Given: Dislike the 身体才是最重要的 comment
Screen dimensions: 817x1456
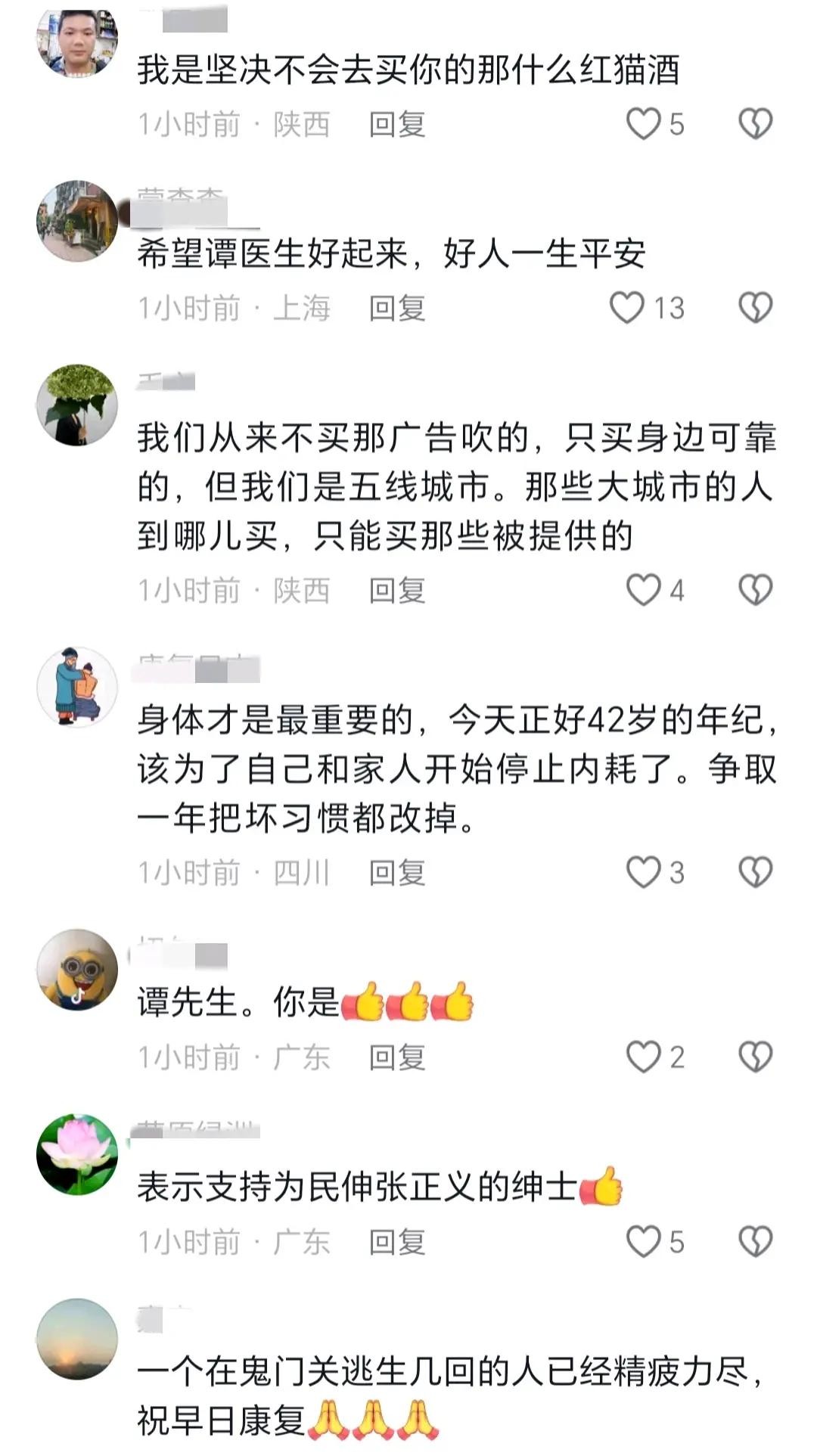Looking at the screenshot, I should [x=755, y=872].
